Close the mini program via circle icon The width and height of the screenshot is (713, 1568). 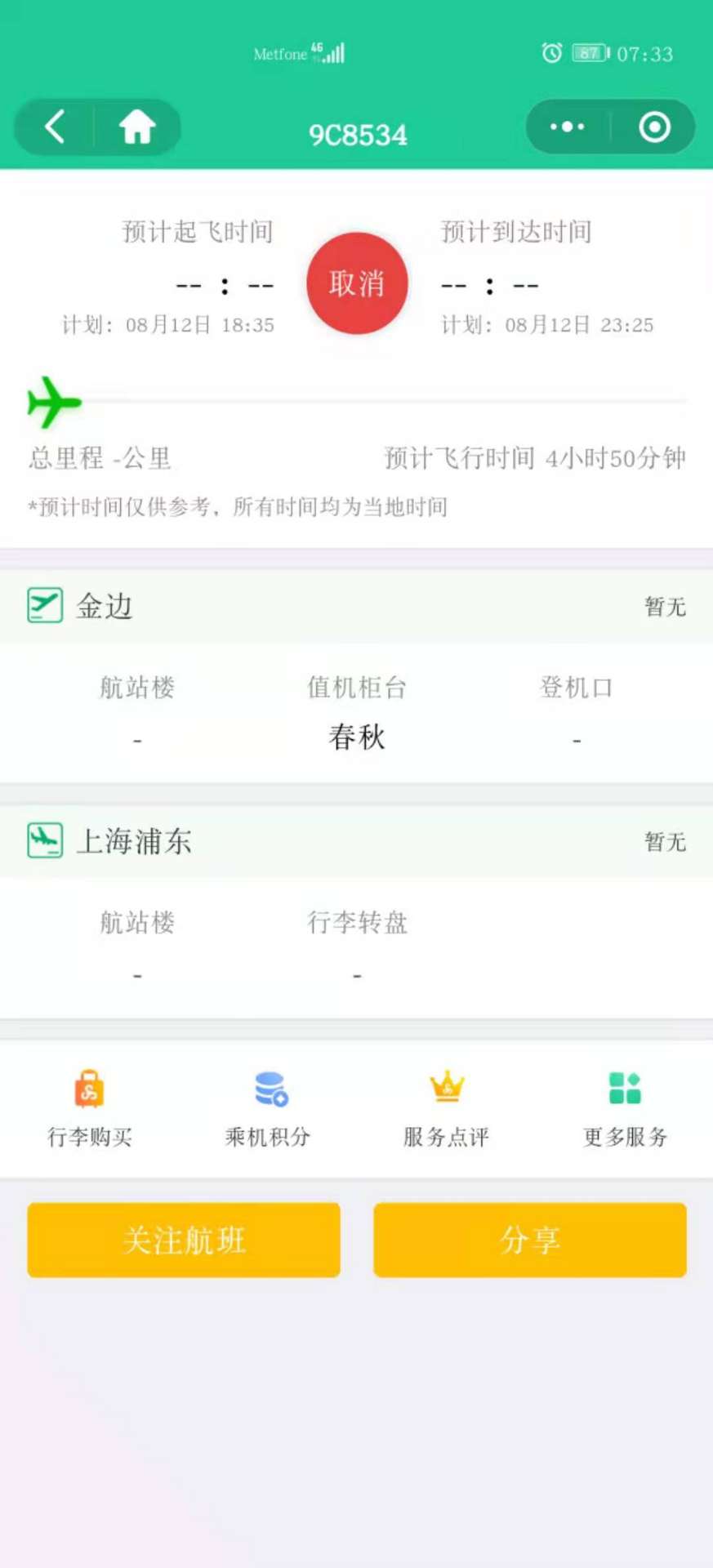654,127
